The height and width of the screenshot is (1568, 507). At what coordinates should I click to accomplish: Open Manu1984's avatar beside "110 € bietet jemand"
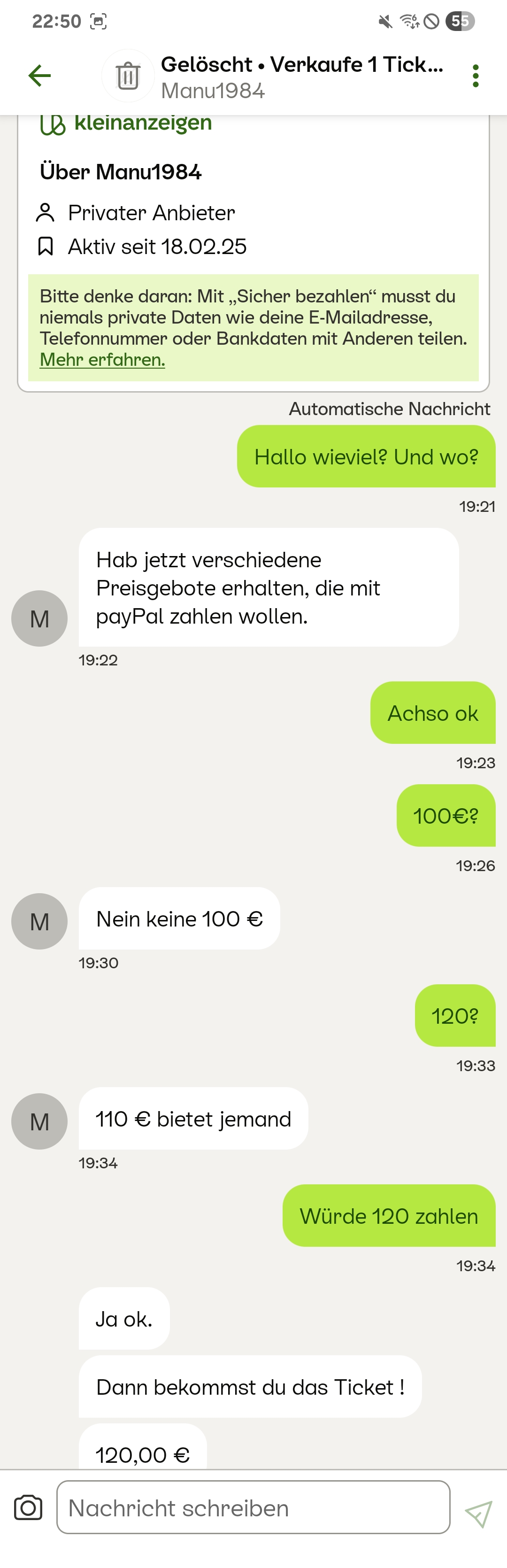[x=39, y=1121]
